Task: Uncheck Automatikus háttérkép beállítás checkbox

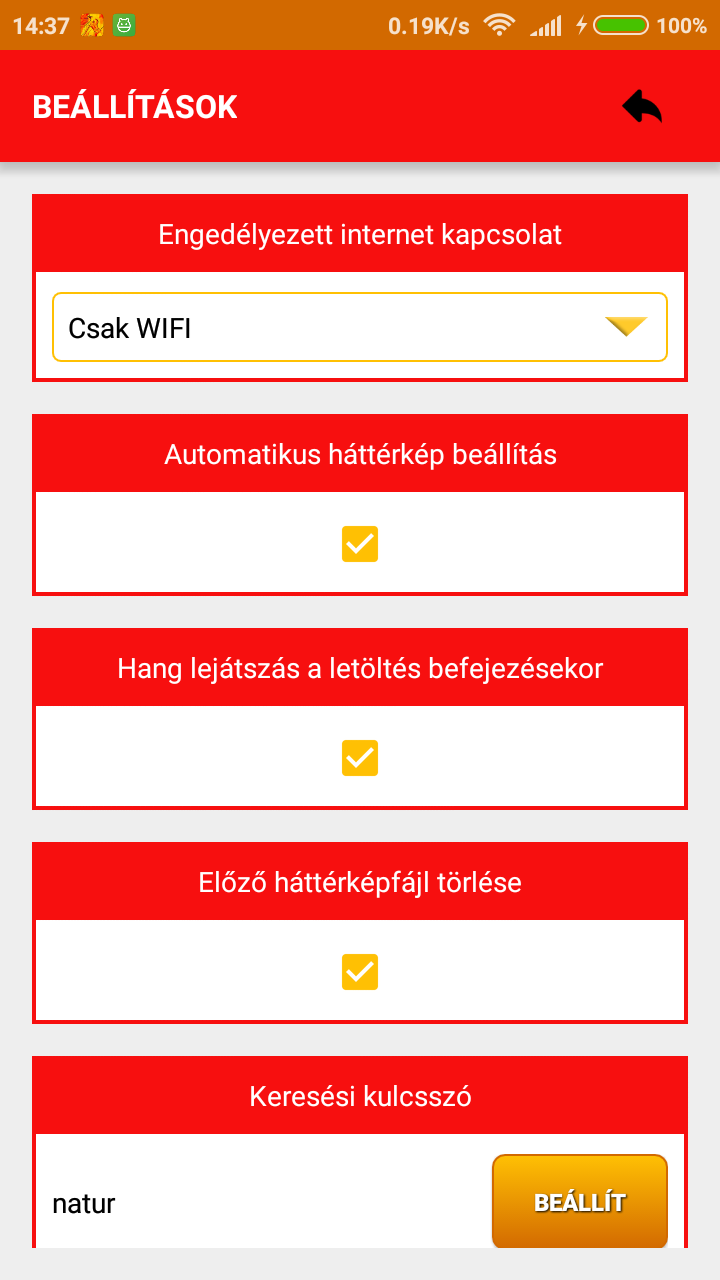Action: [360, 544]
